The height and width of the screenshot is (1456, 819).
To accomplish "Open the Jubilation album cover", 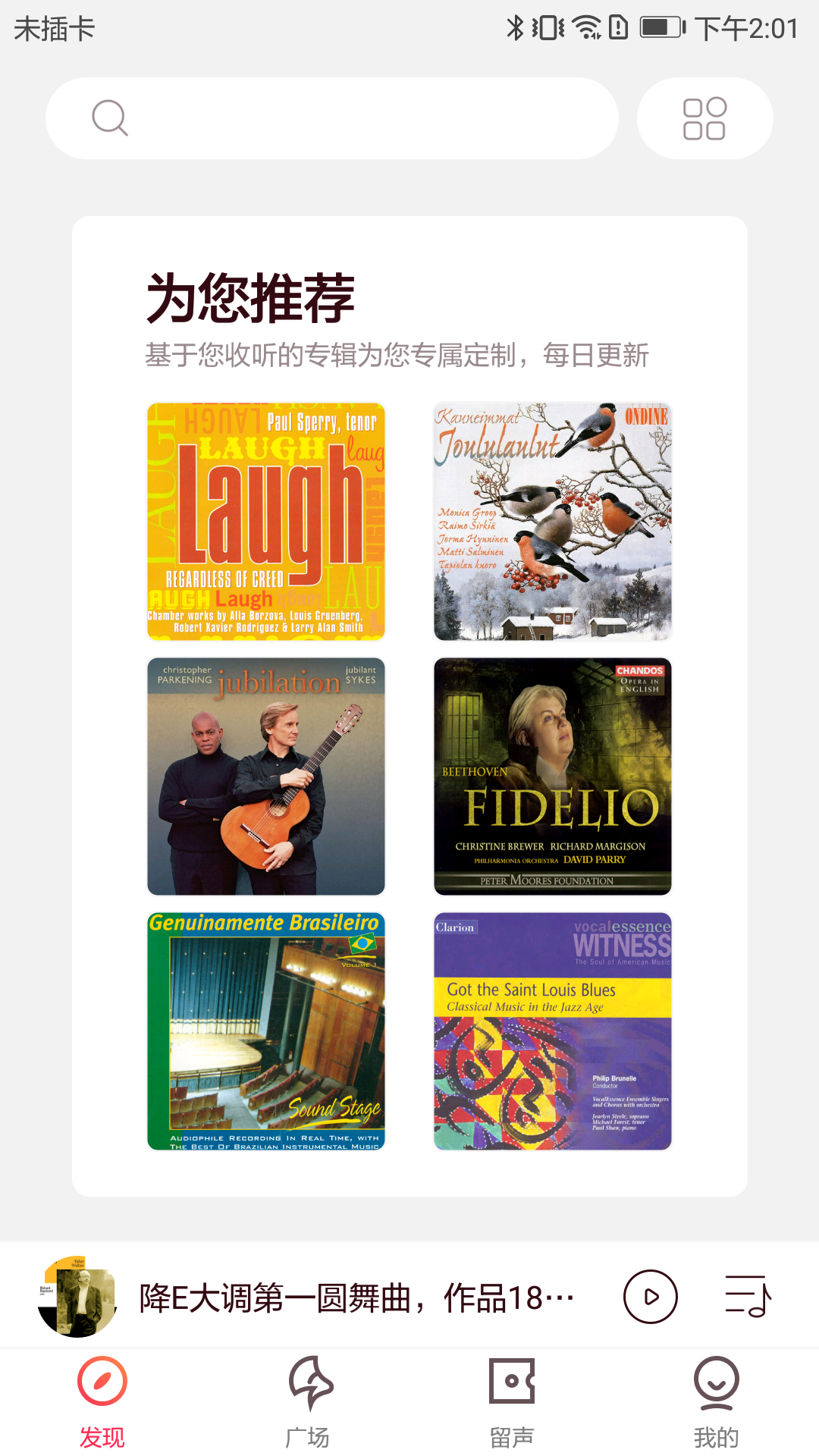I will [x=266, y=777].
